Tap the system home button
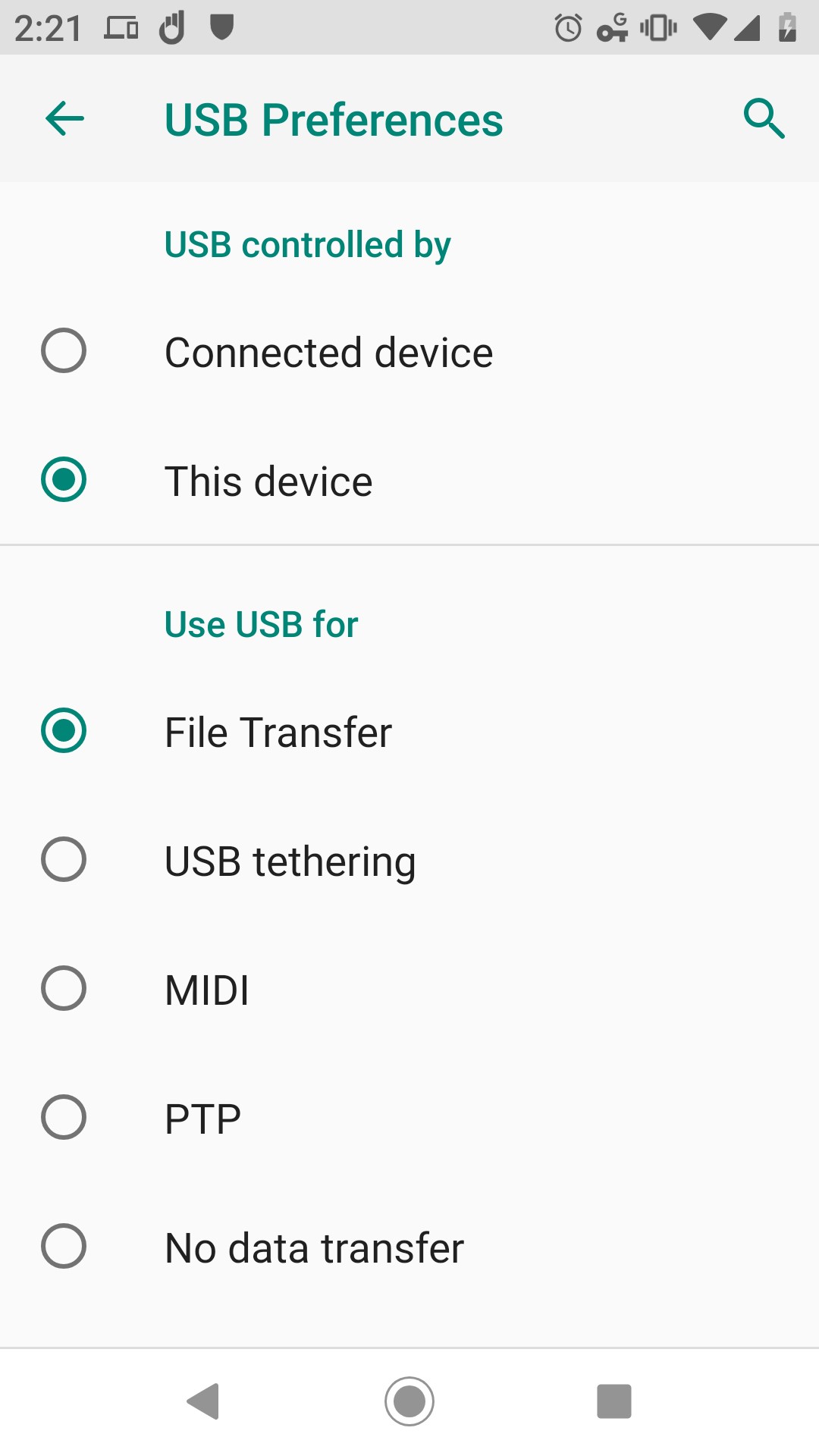 point(409,1401)
